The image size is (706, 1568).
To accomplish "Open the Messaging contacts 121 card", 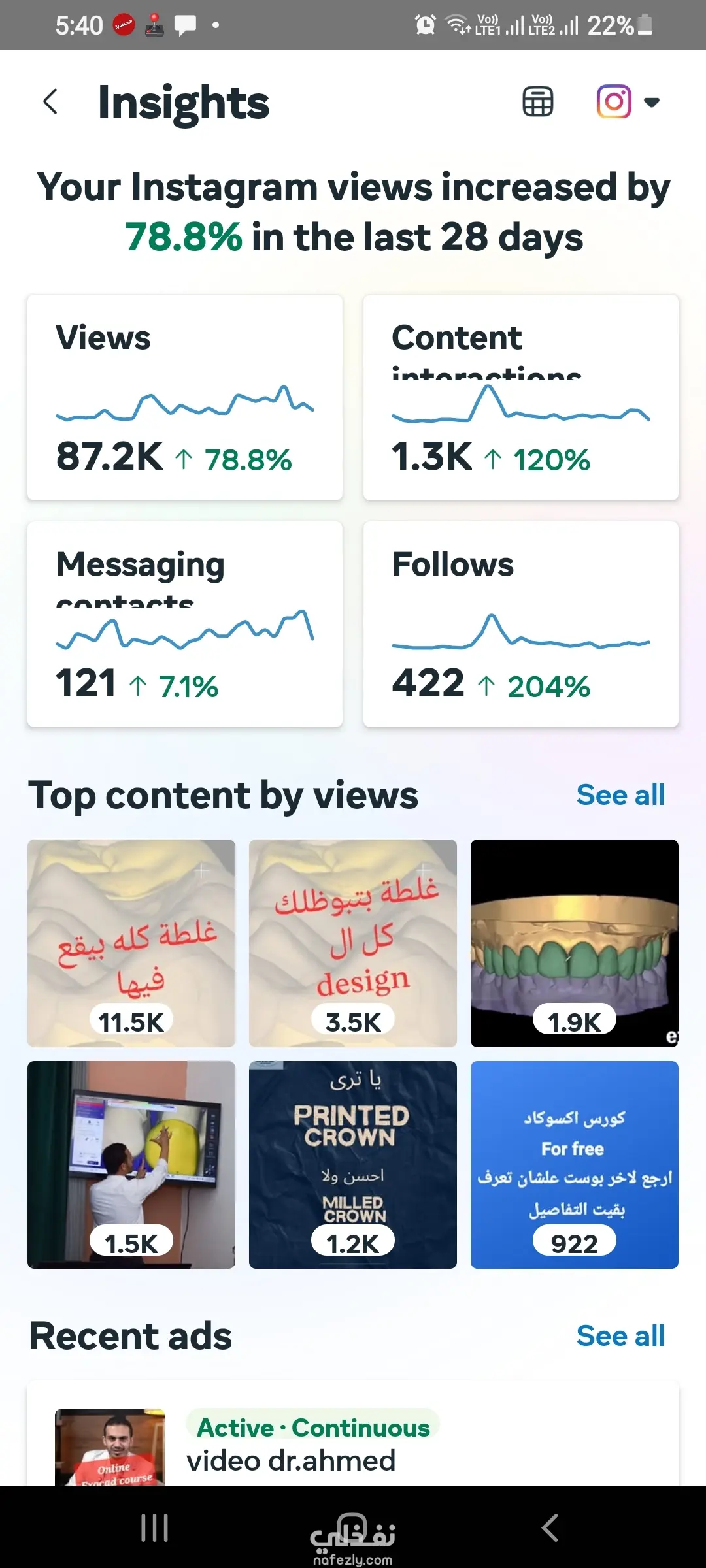I will click(185, 624).
